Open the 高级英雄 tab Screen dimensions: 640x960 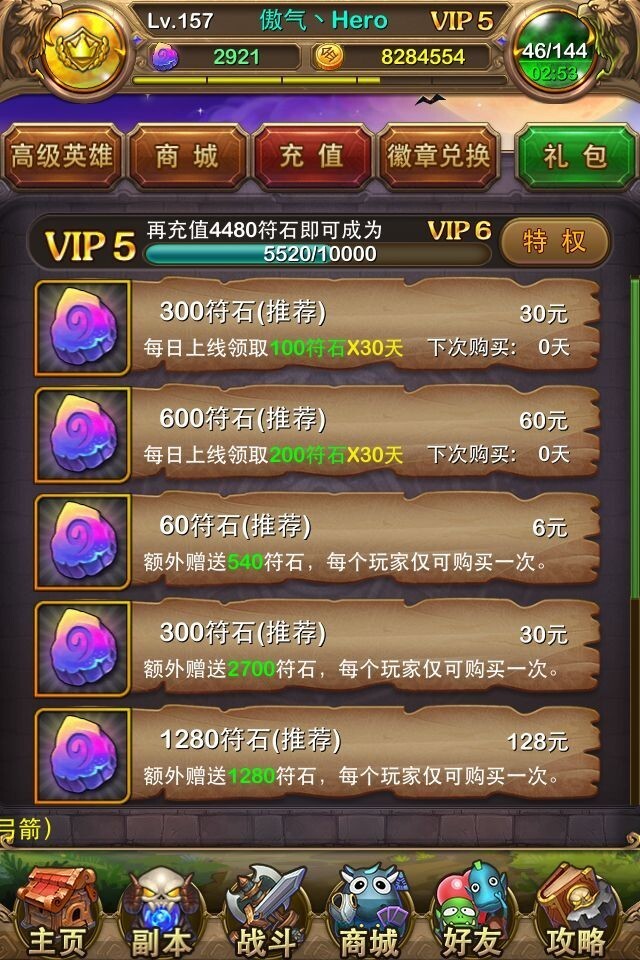pos(60,156)
